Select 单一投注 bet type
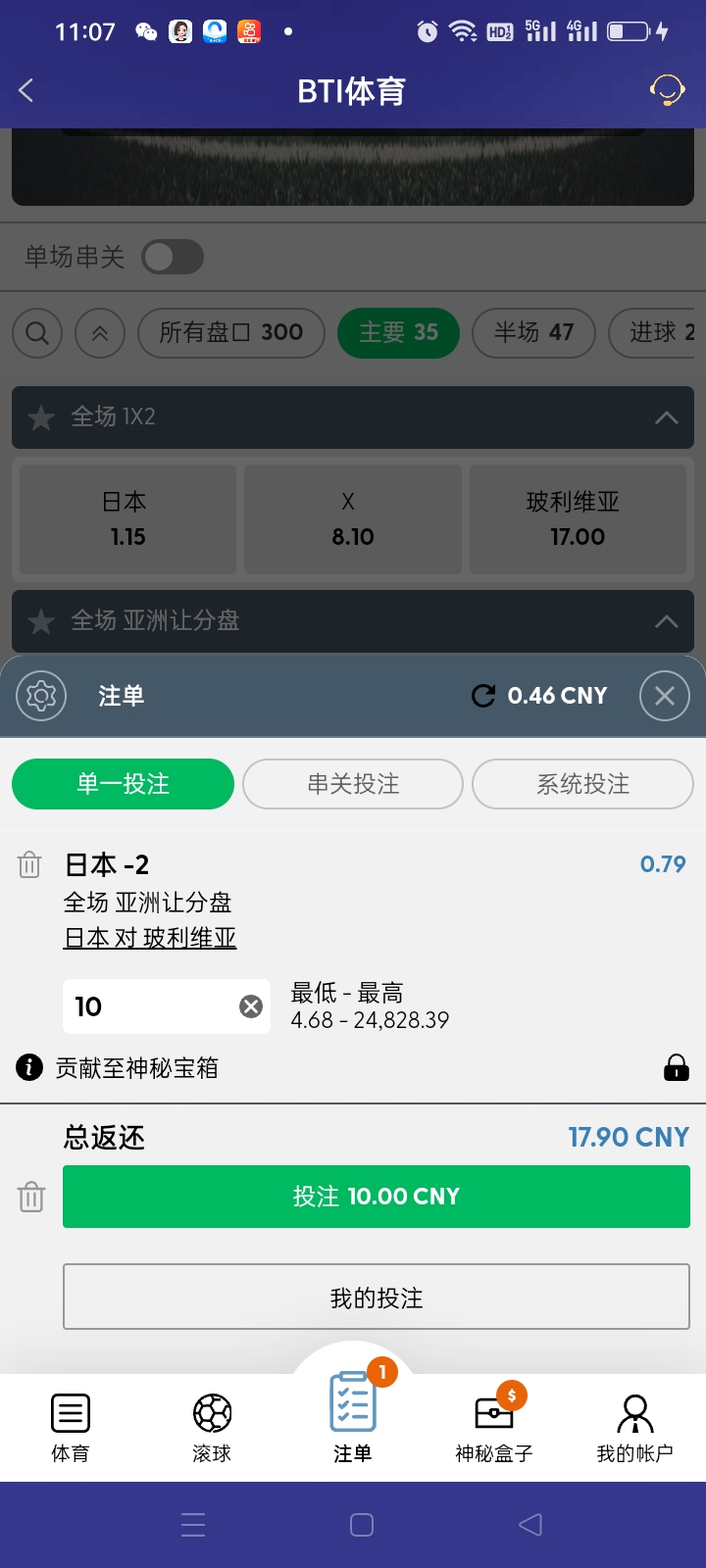This screenshot has width=706, height=1568. pyautogui.click(x=123, y=784)
